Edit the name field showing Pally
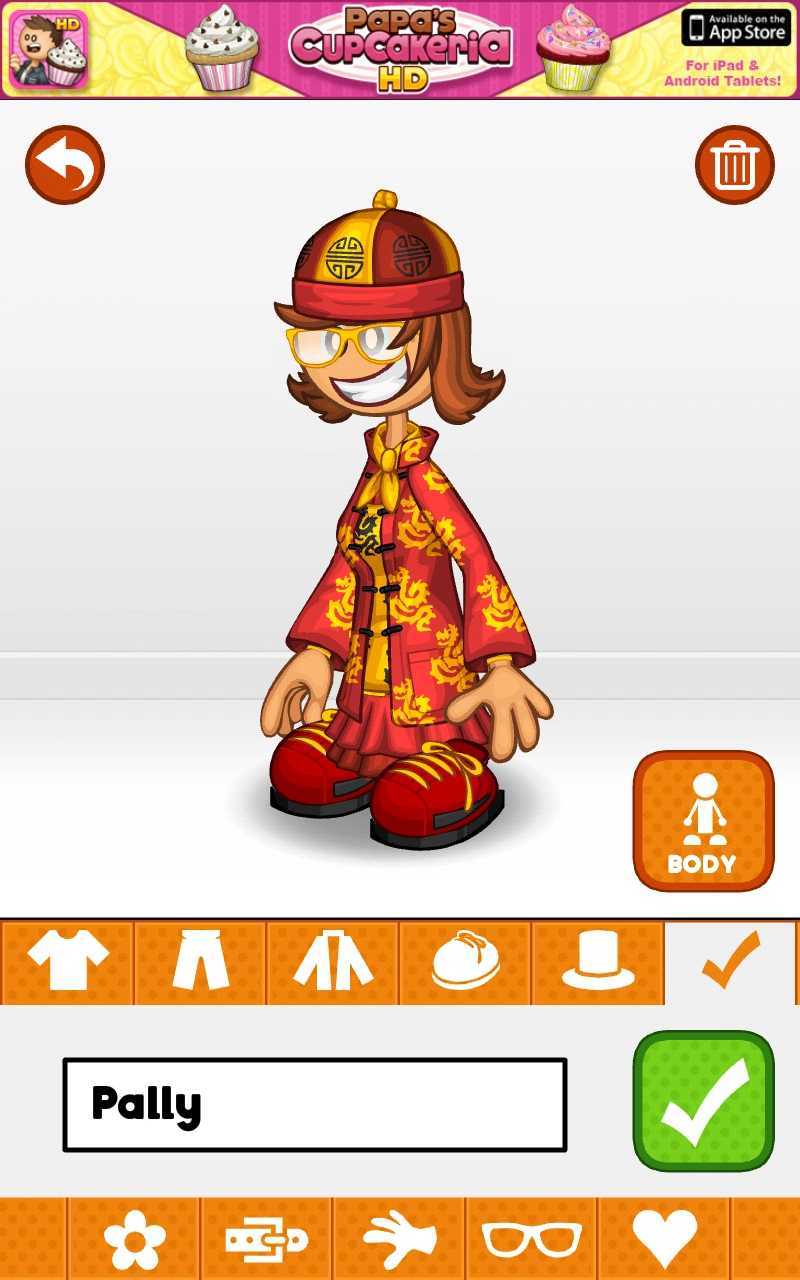800x1280 pixels. pyautogui.click(x=315, y=1104)
